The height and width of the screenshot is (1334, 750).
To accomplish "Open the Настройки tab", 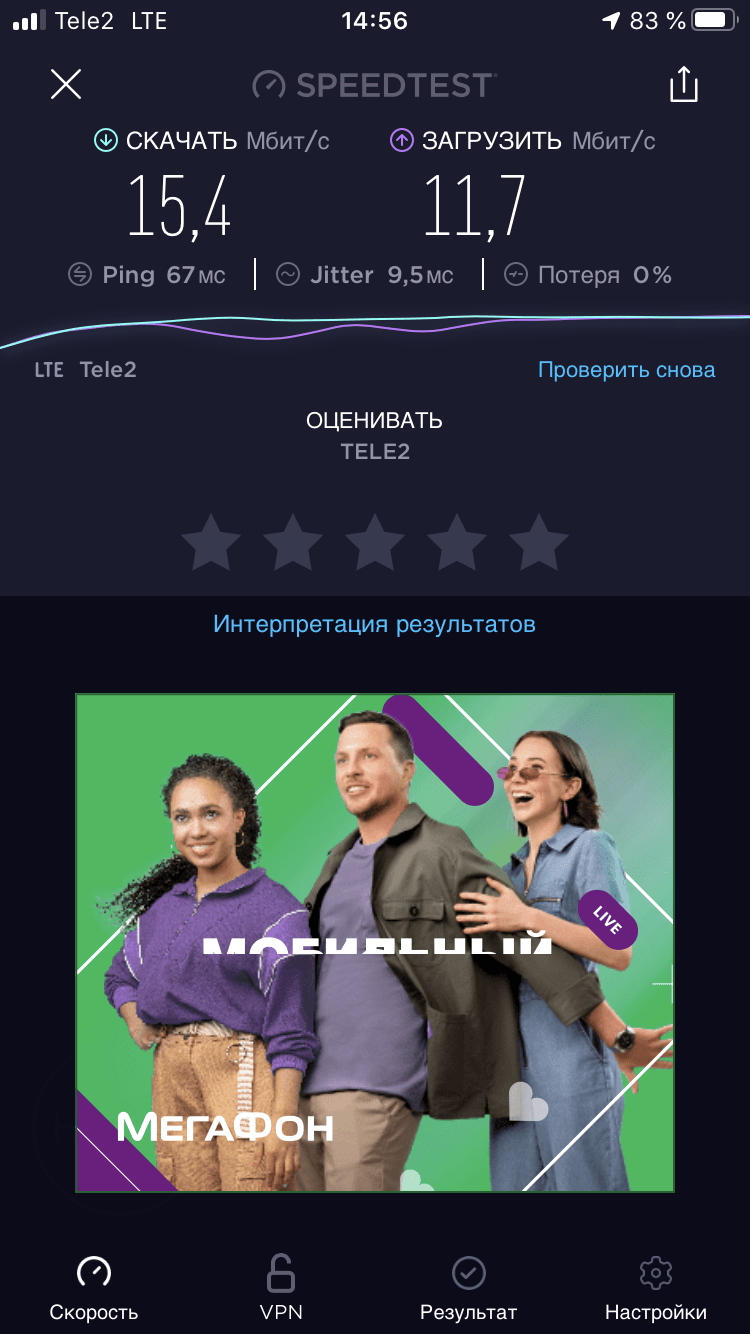I will (655, 1288).
